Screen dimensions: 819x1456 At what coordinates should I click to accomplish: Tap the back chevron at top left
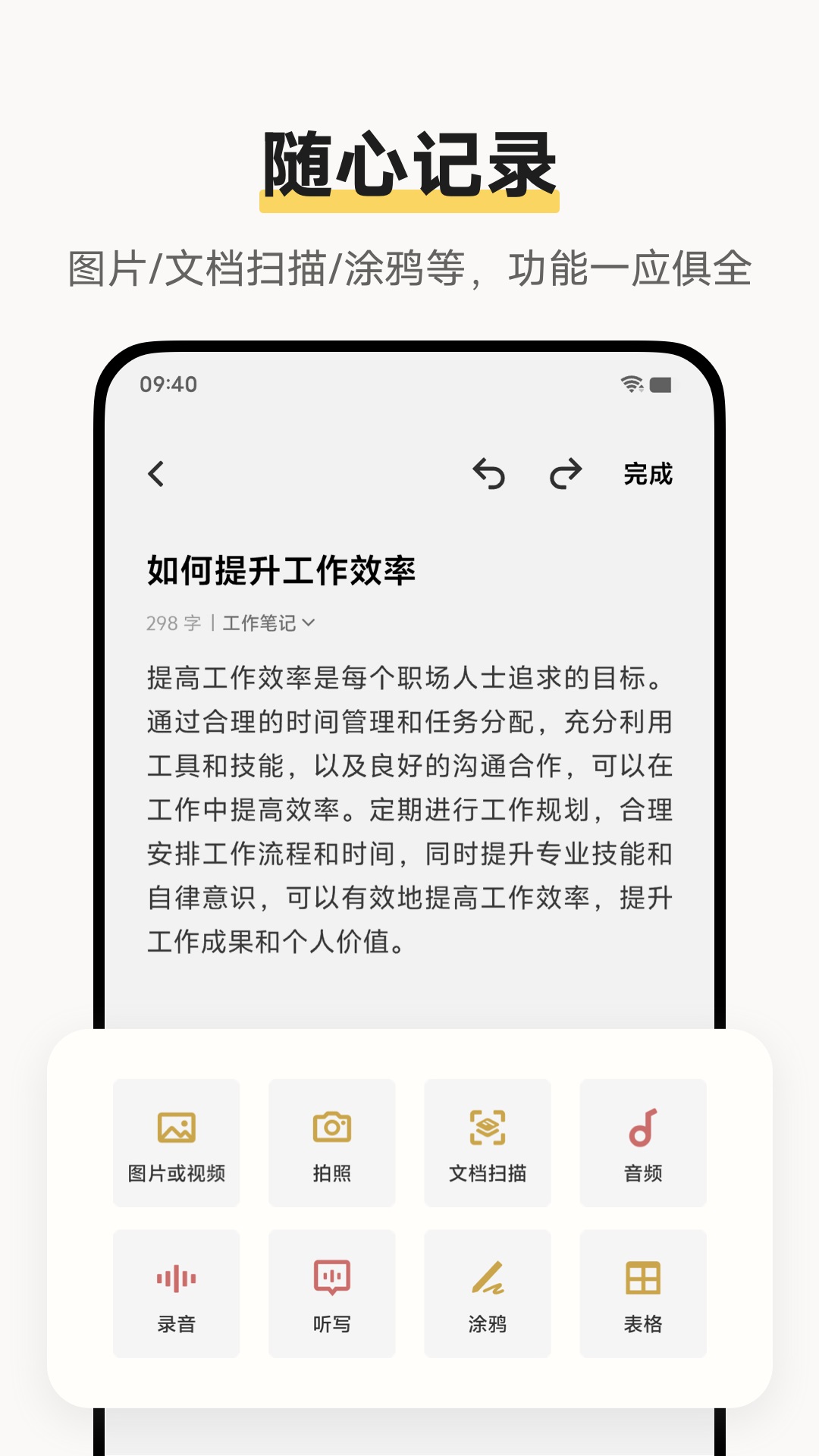point(157,472)
